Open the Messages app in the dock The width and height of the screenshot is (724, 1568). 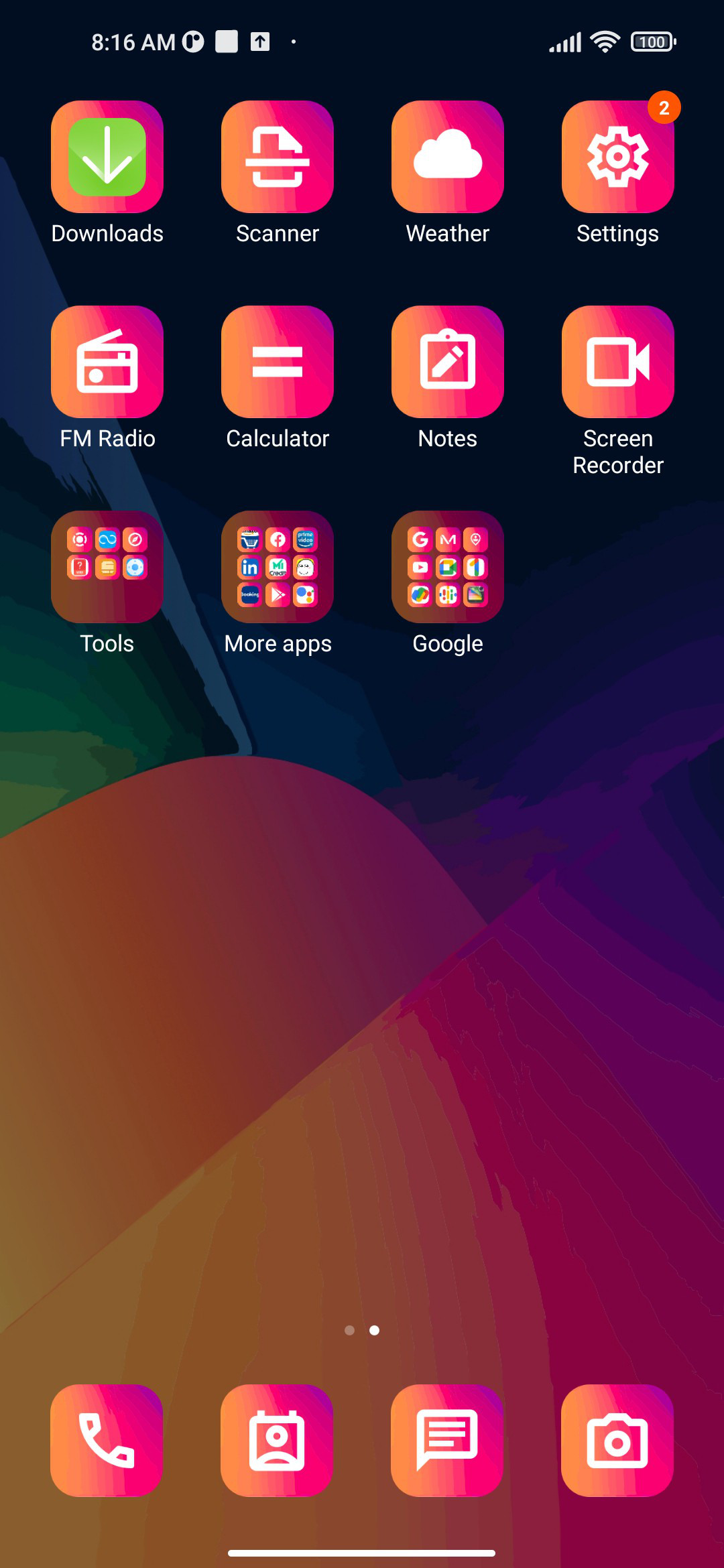click(447, 1441)
